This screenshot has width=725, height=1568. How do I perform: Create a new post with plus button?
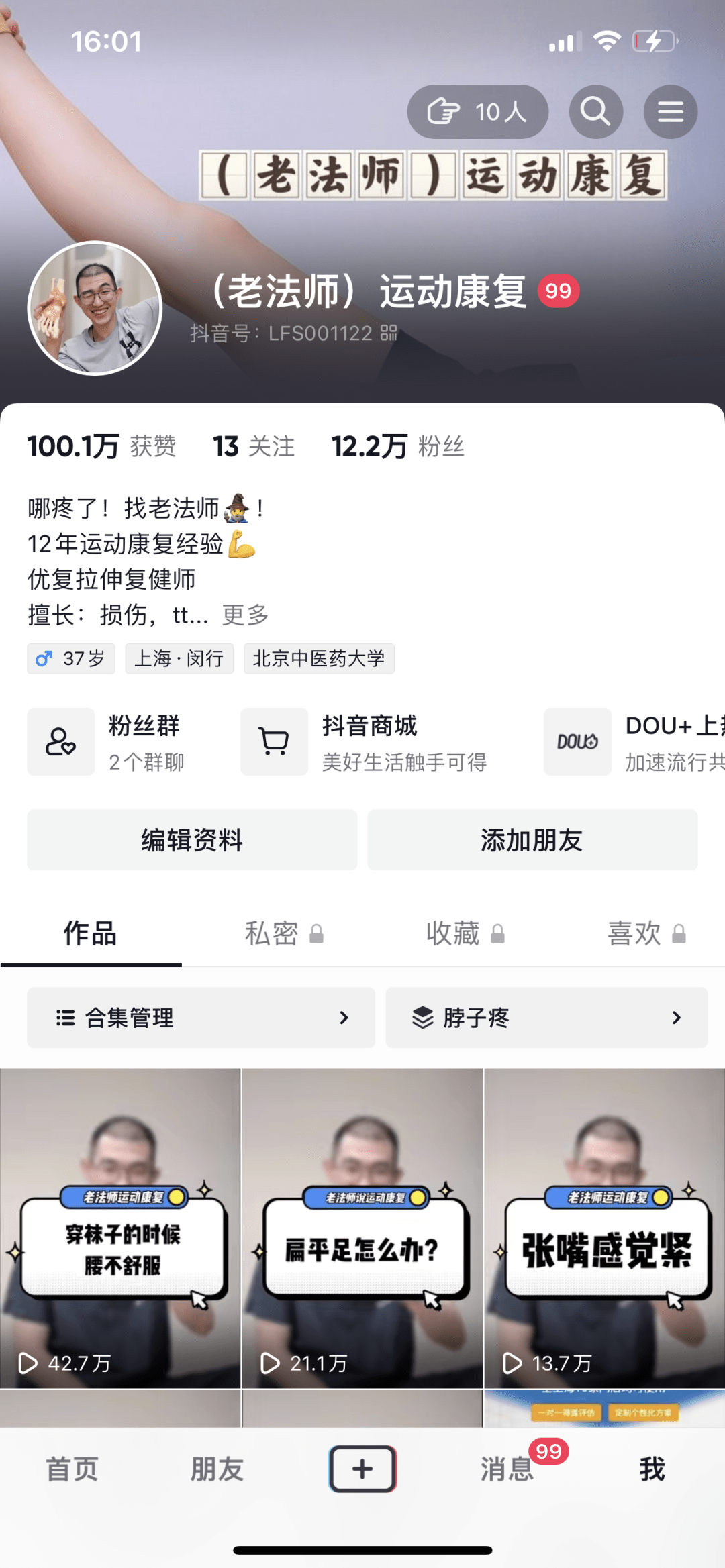pos(362,1469)
